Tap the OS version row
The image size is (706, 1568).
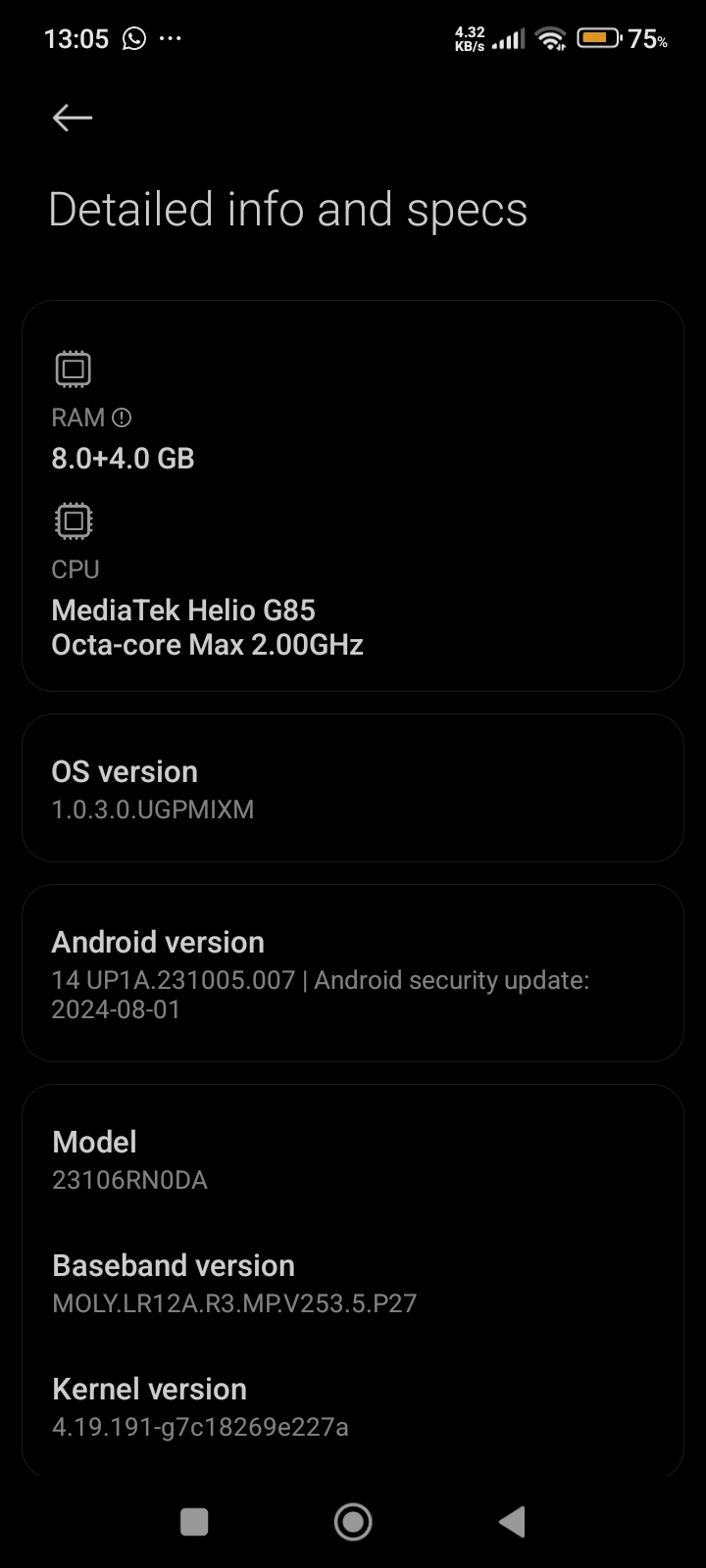click(352, 789)
